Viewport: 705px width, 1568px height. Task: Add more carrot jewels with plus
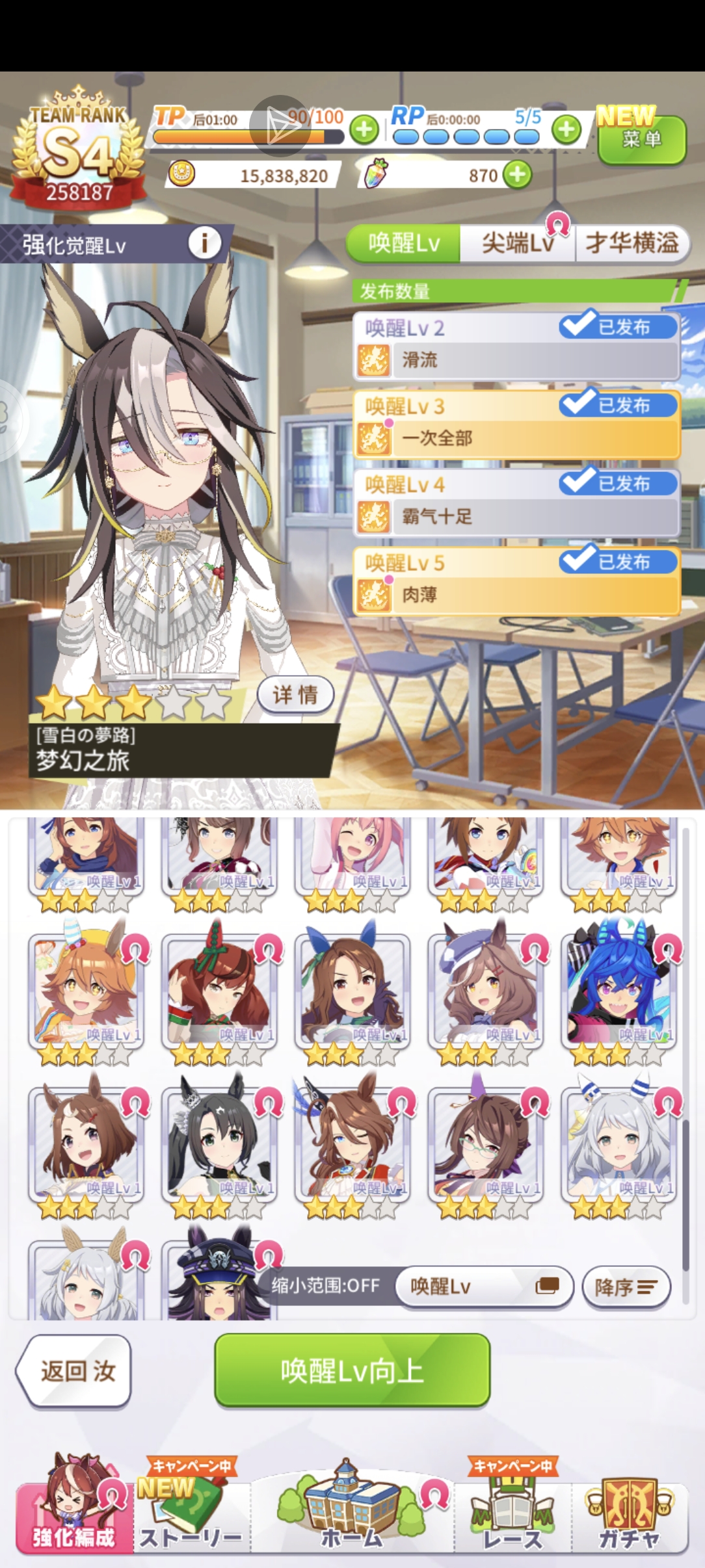pyautogui.click(x=518, y=175)
